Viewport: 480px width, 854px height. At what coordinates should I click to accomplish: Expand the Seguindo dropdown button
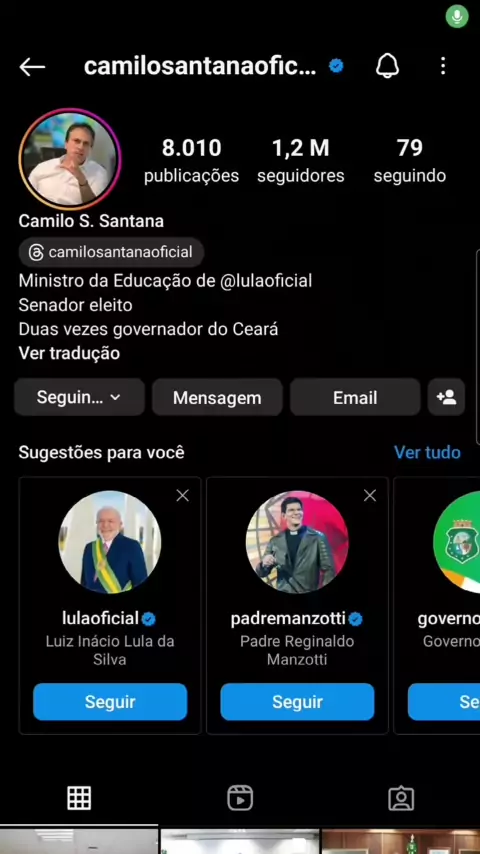[79, 398]
